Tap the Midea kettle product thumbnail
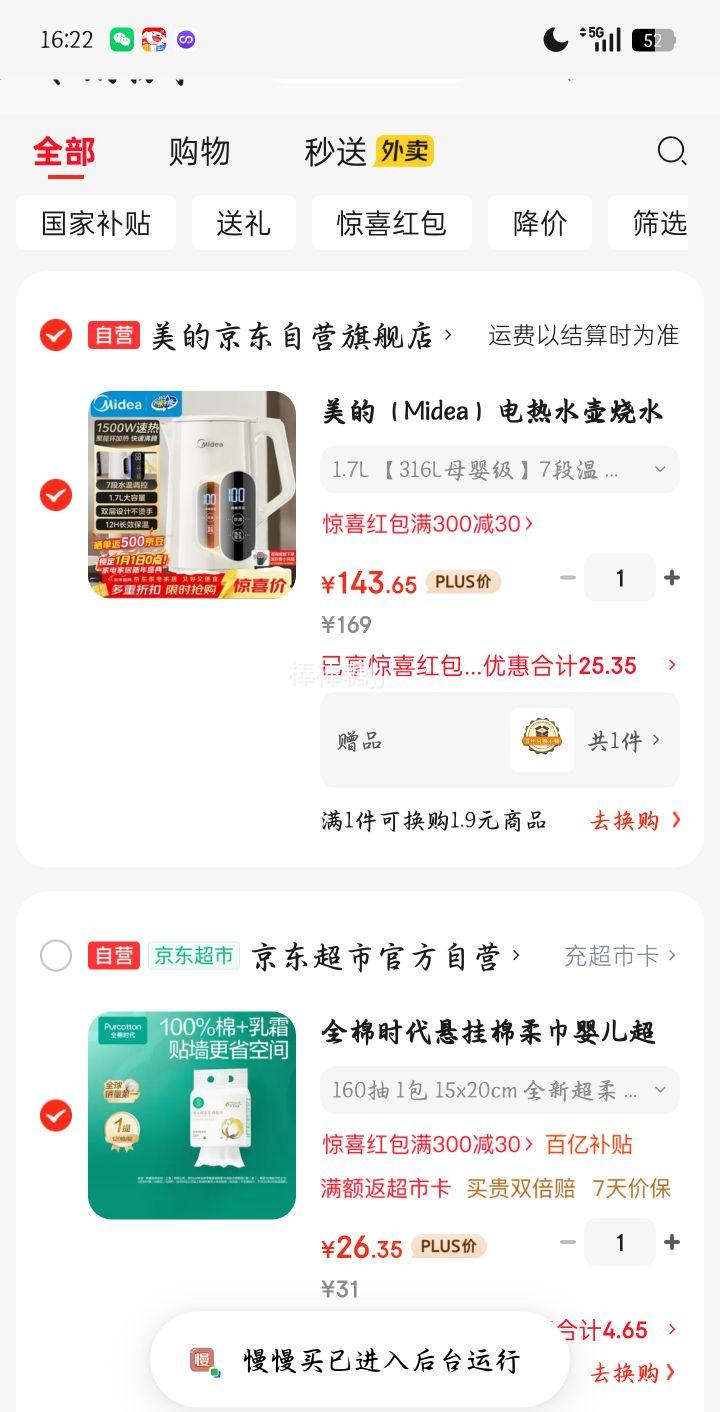This screenshot has width=720, height=1412. tap(191, 494)
